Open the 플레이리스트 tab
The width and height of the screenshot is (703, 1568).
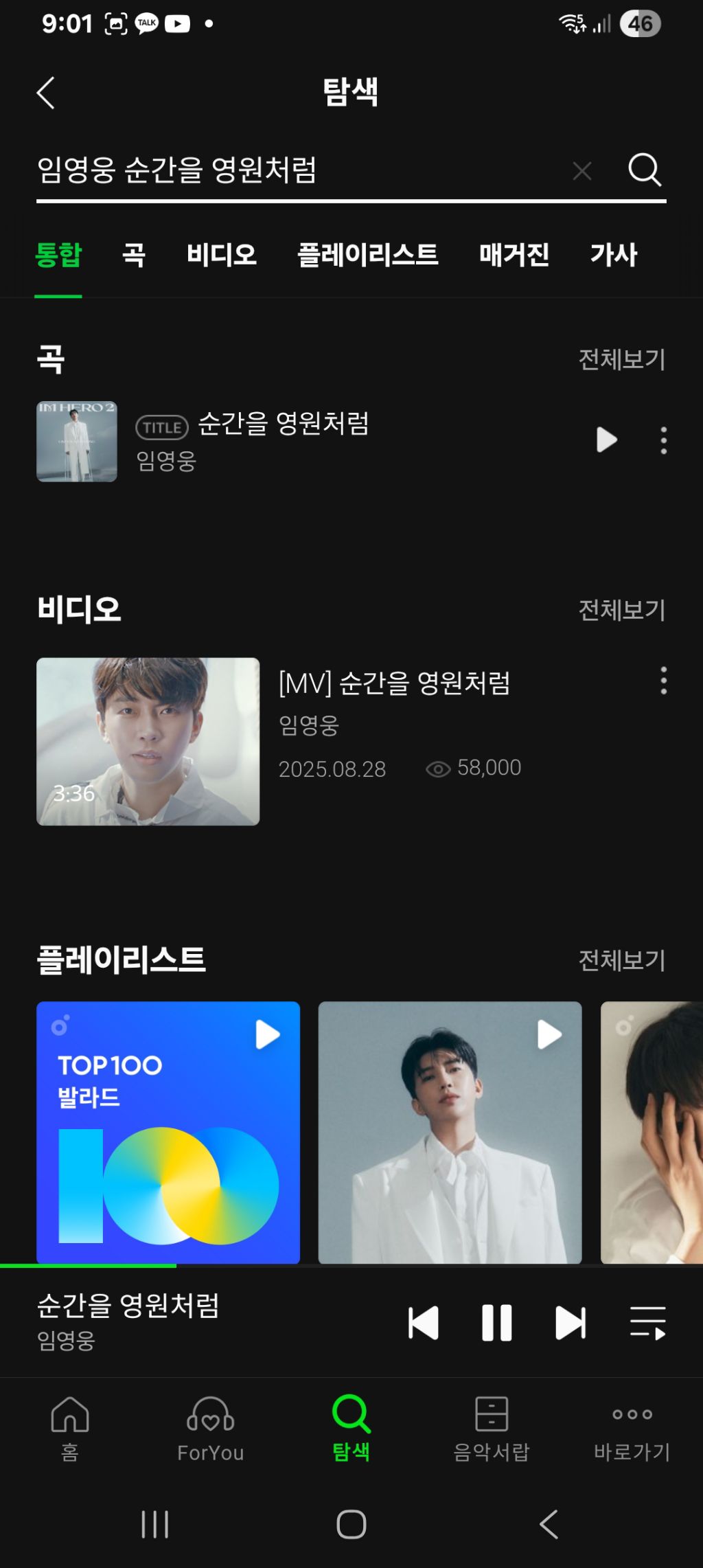click(367, 255)
